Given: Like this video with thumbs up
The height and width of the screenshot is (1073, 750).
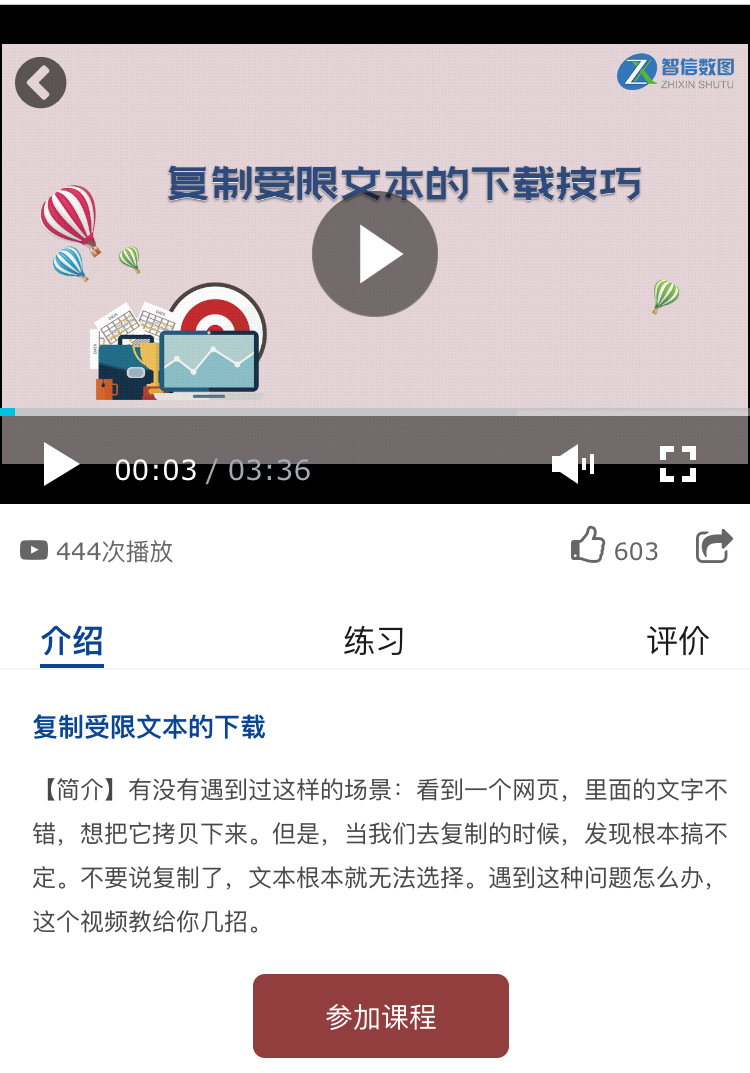Looking at the screenshot, I should (x=589, y=546).
